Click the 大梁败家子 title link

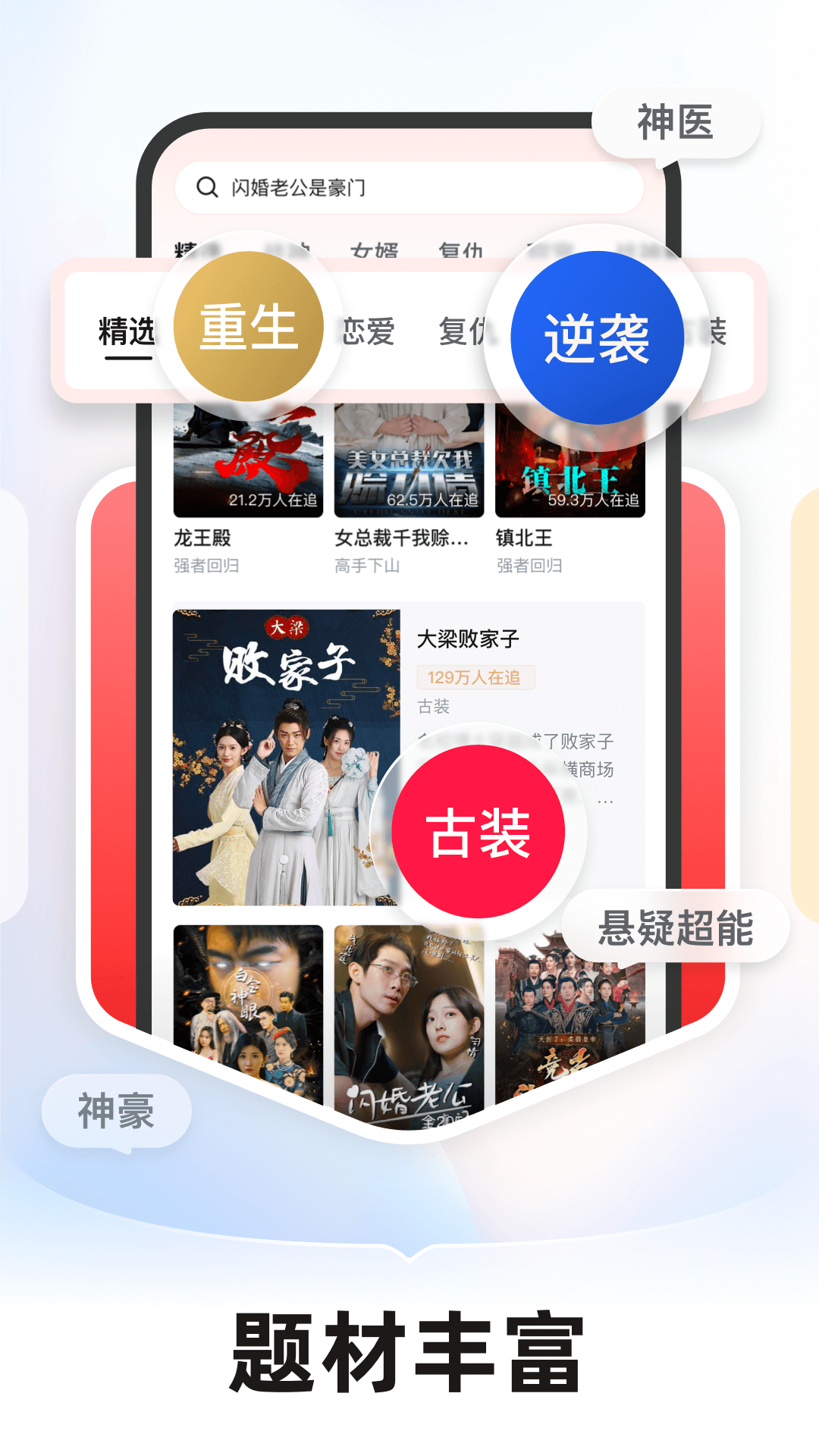pyautogui.click(x=466, y=639)
